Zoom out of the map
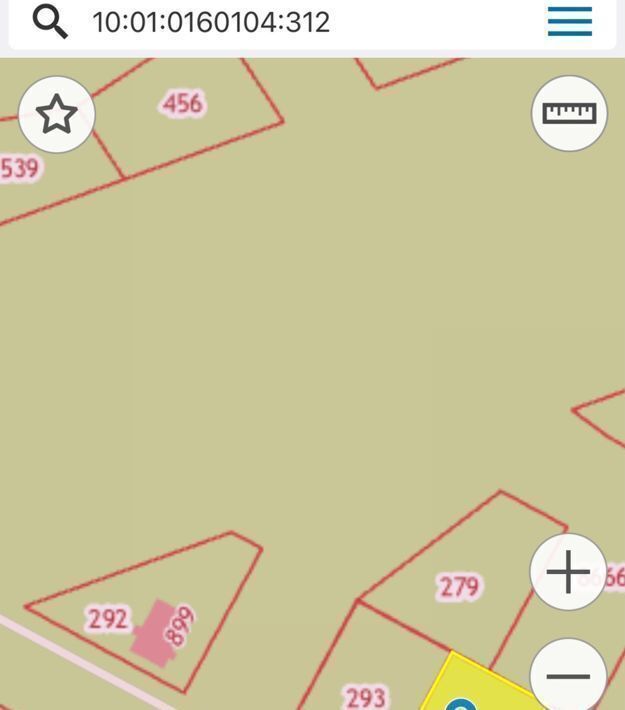 pos(568,675)
